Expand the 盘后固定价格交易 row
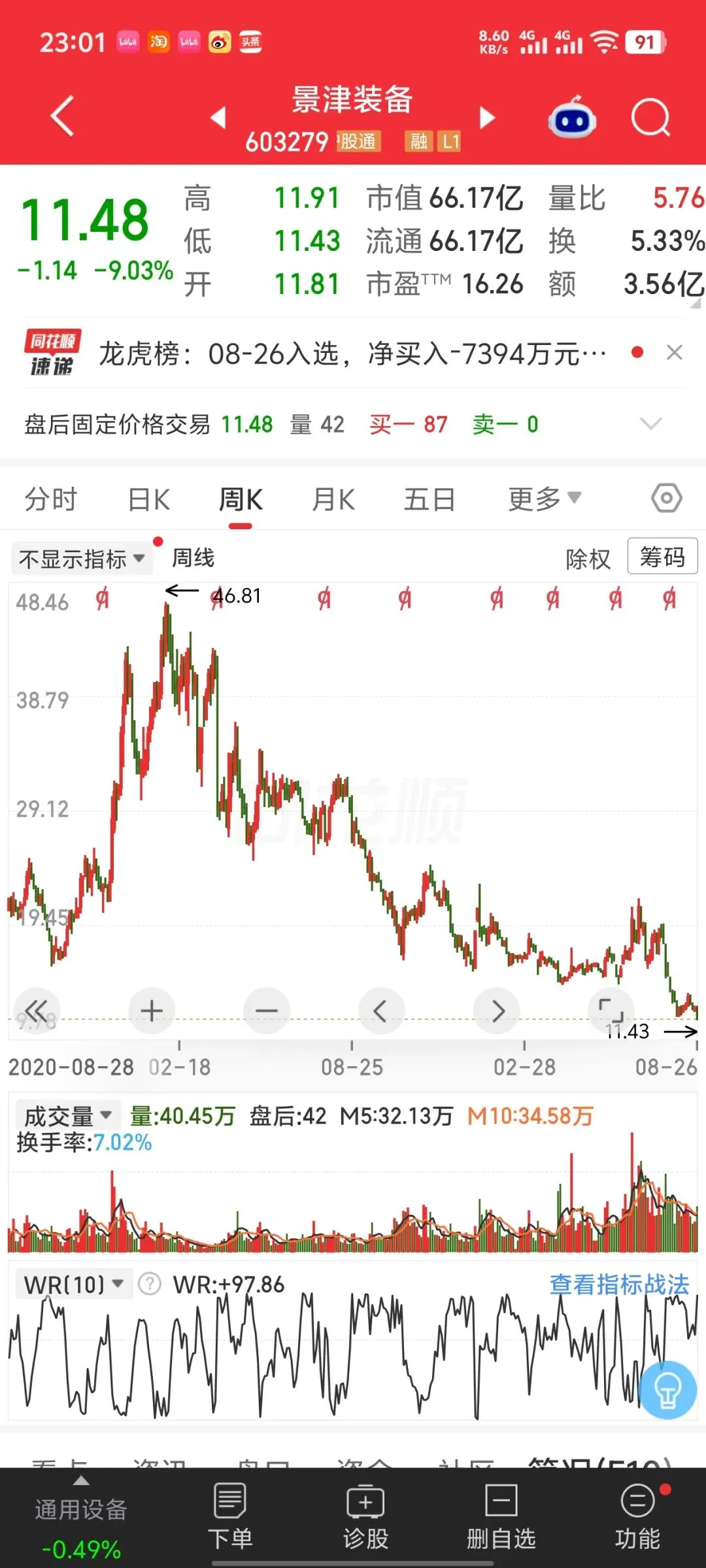This screenshot has width=706, height=1568. coord(651,424)
